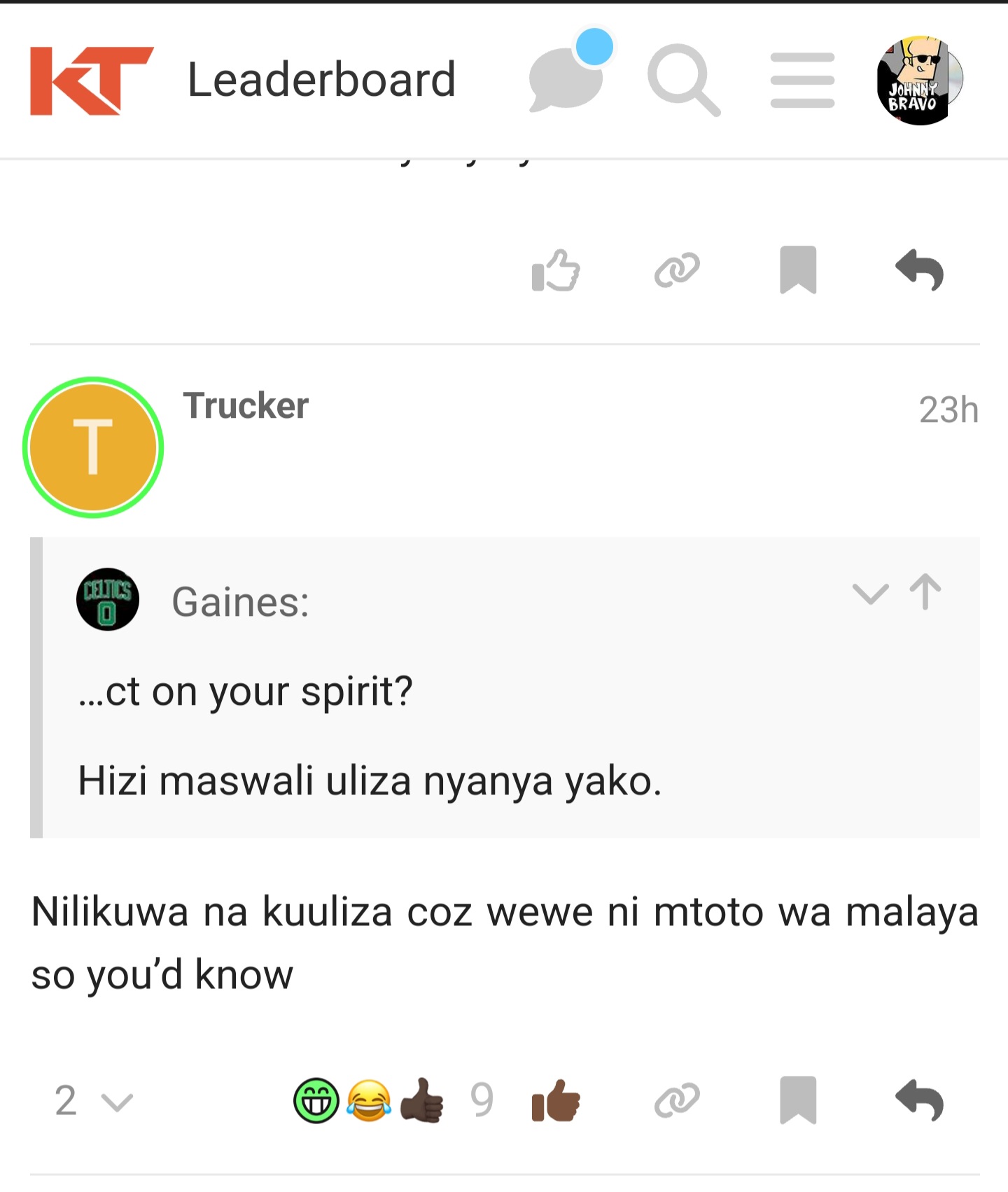This screenshot has height=1192, width=1008.
Task: Reply to Trucker's post
Action: [x=919, y=1101]
